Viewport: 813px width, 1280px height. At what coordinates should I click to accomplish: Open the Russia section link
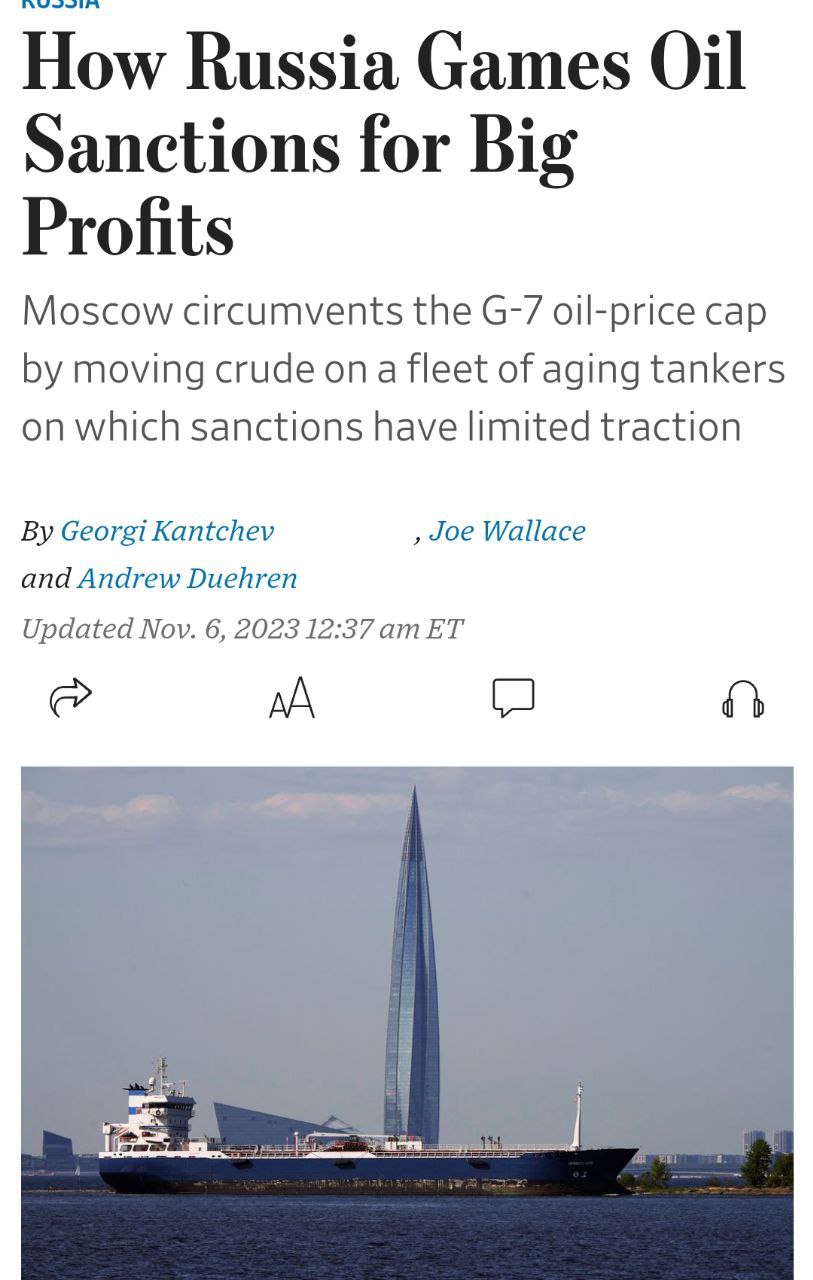click(60, 4)
